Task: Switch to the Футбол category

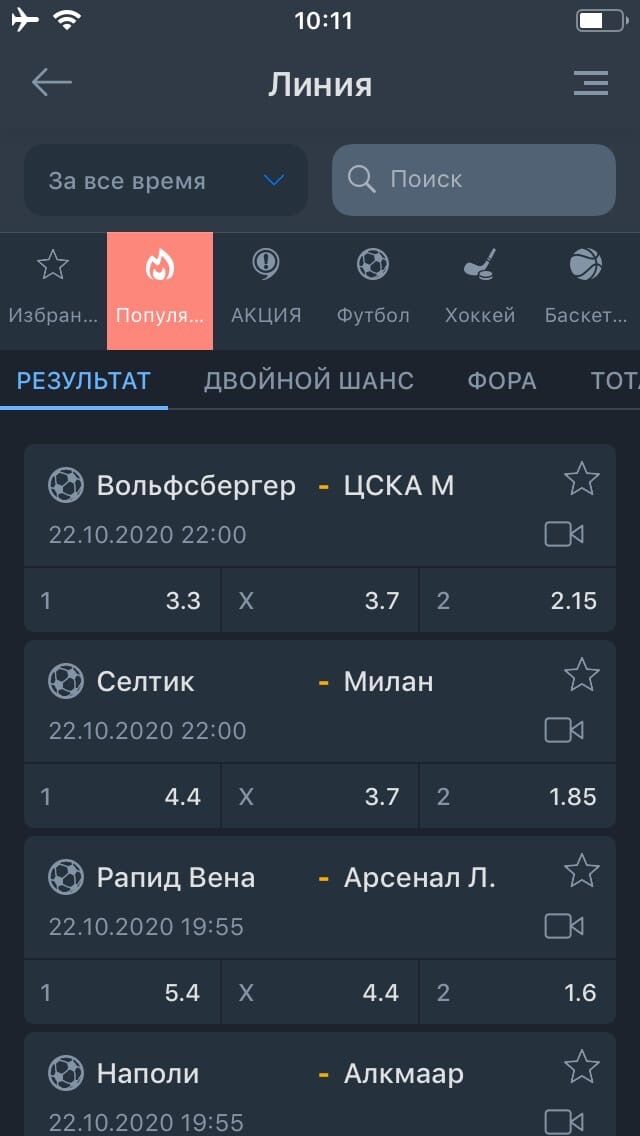Action: point(373,291)
